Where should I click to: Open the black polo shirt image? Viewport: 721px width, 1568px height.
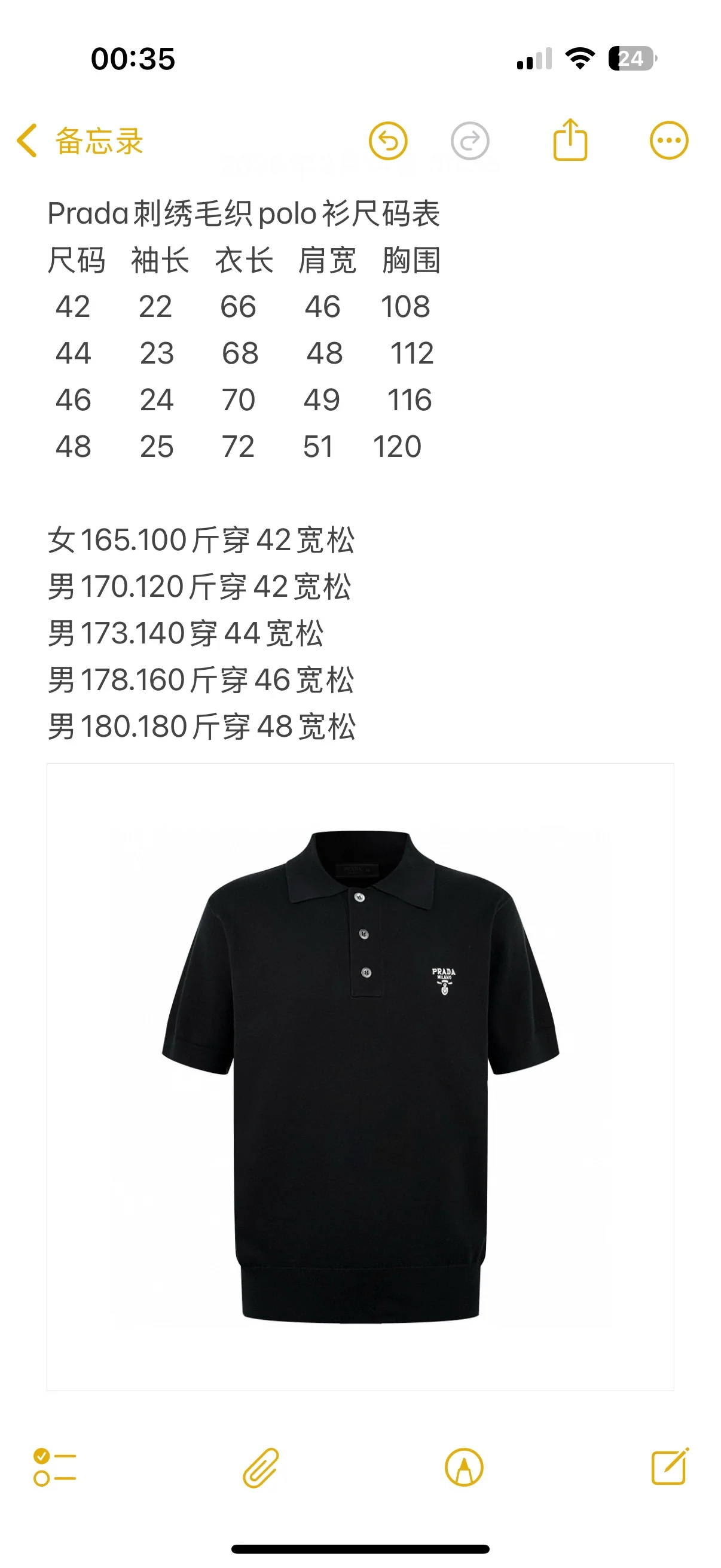[x=360, y=1077]
